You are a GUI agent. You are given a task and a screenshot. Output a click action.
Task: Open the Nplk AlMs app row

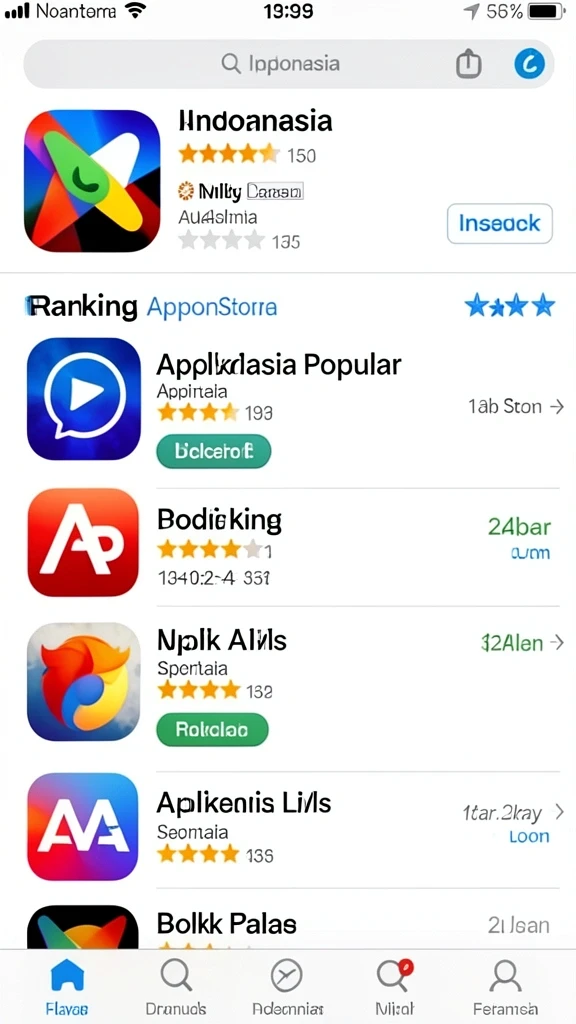[293, 684]
